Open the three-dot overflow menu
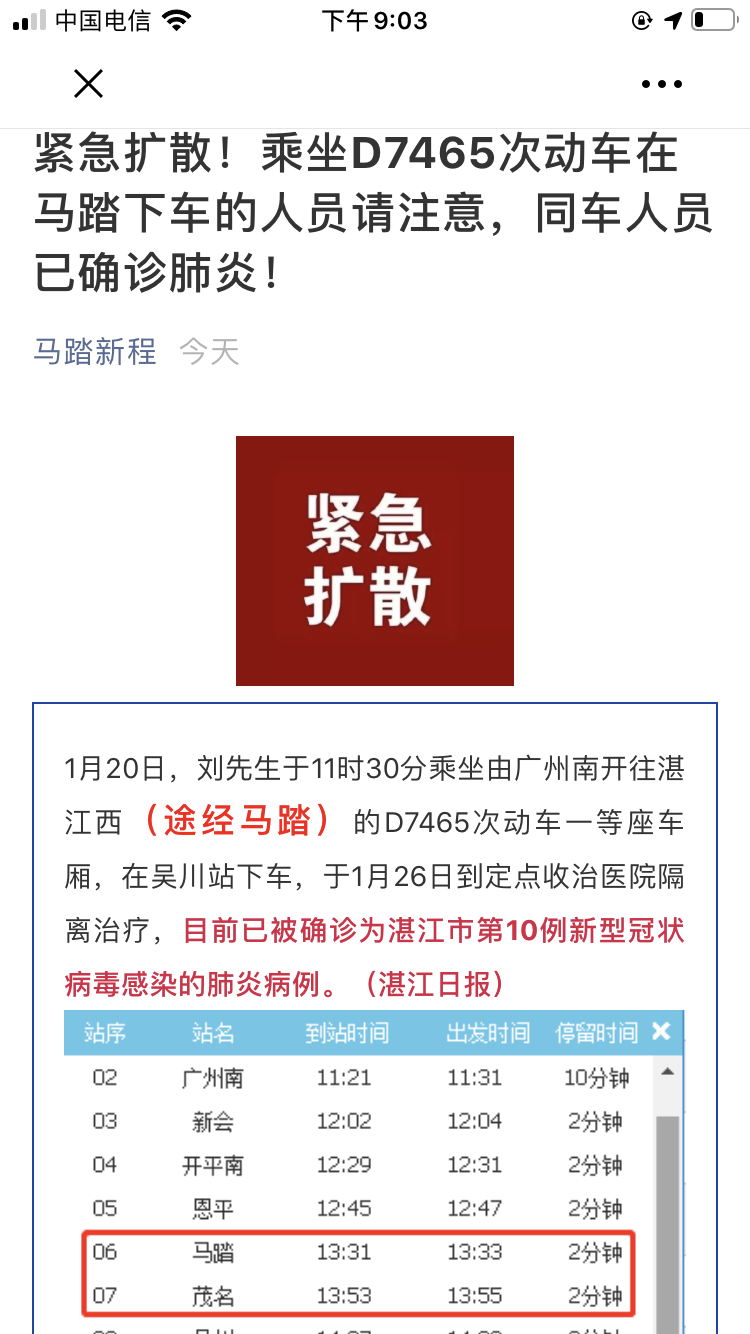 [x=661, y=85]
